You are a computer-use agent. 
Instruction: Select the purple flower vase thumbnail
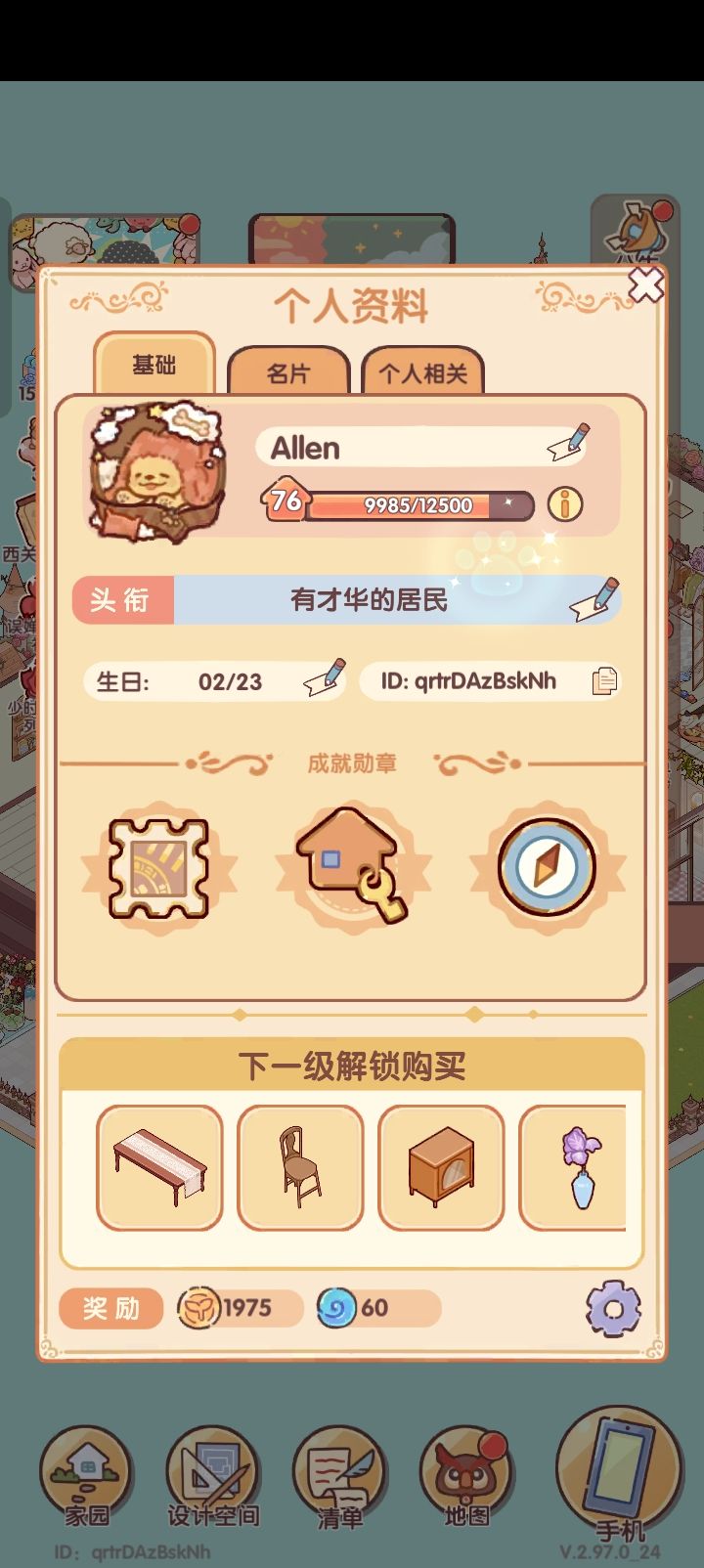pyautogui.click(x=582, y=1168)
